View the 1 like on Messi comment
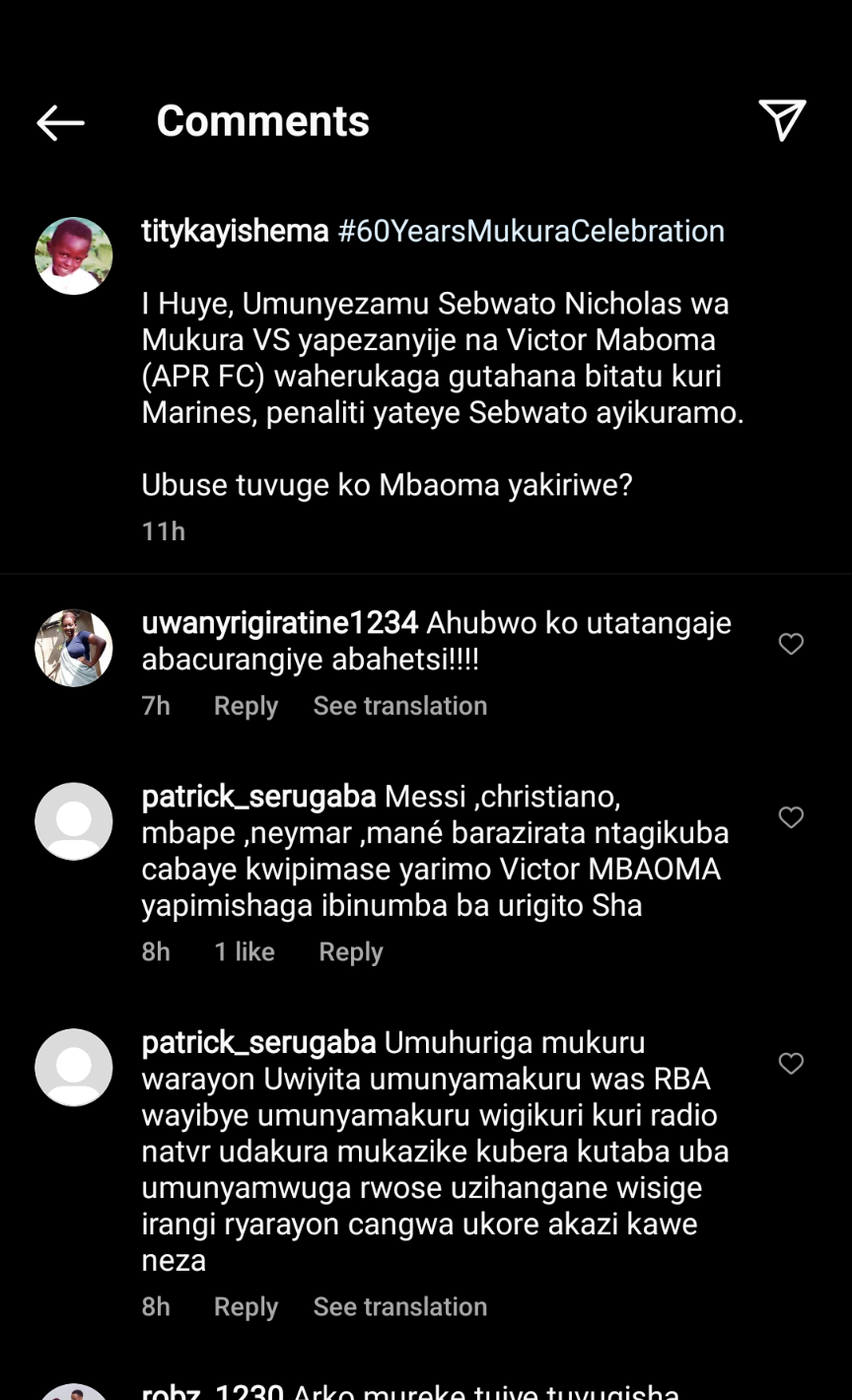This screenshot has height=1400, width=852. pos(245,951)
